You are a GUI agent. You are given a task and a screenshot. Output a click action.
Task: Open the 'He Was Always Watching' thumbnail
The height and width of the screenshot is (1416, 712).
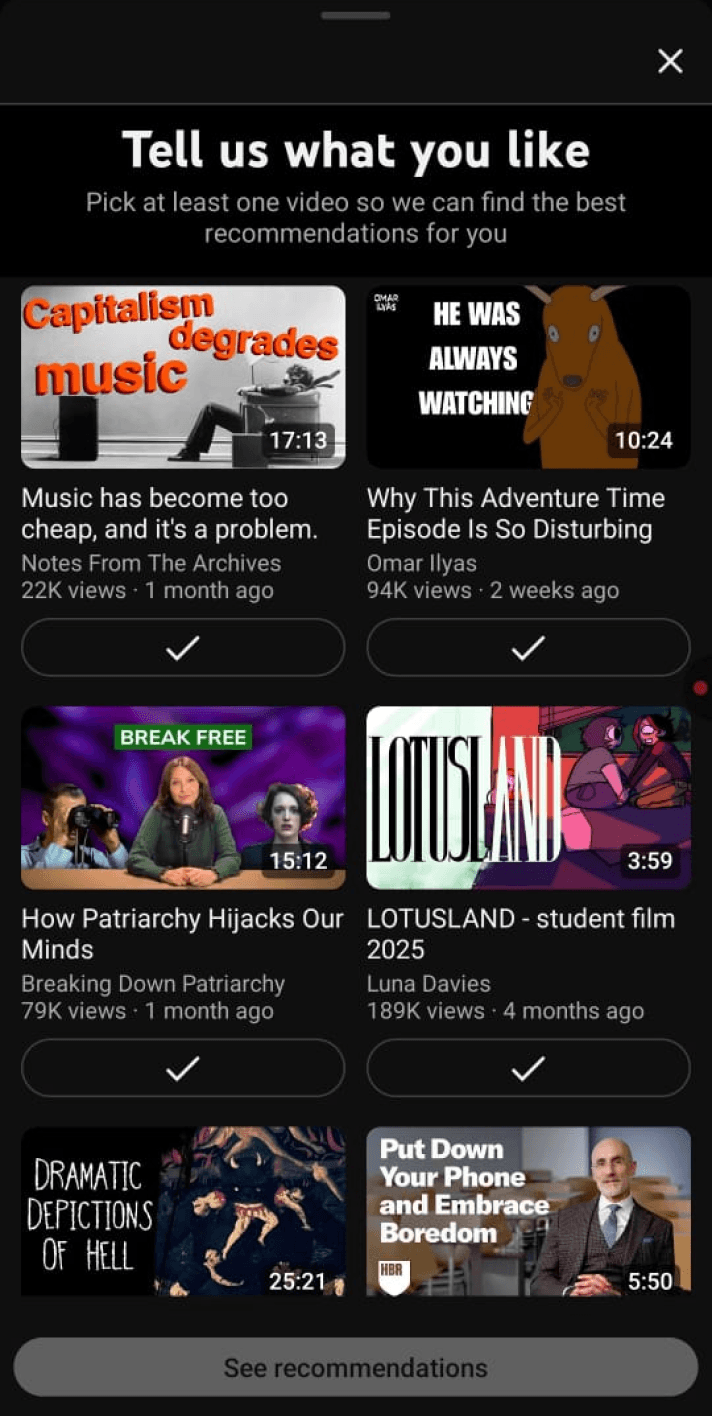coord(528,377)
